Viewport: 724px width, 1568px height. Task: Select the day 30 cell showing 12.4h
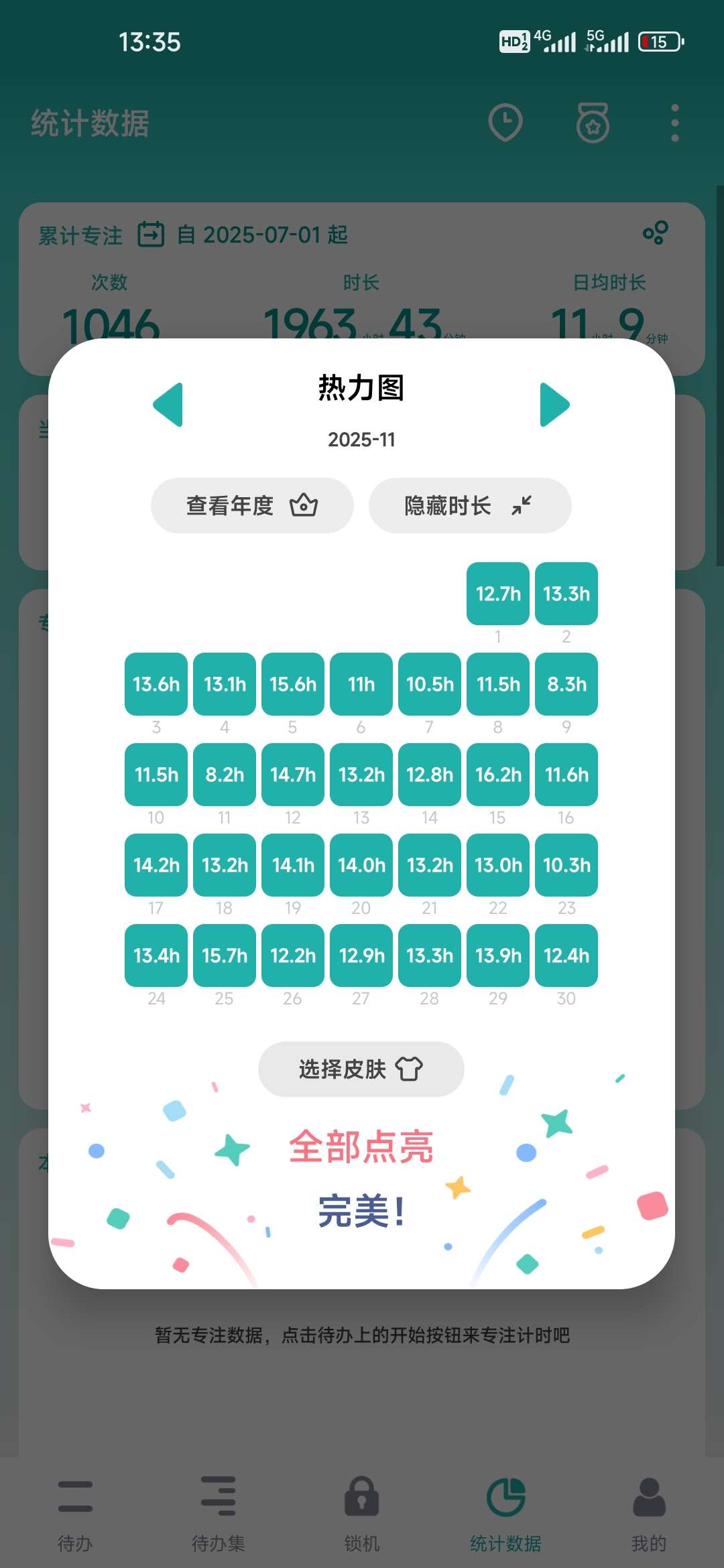tap(566, 956)
